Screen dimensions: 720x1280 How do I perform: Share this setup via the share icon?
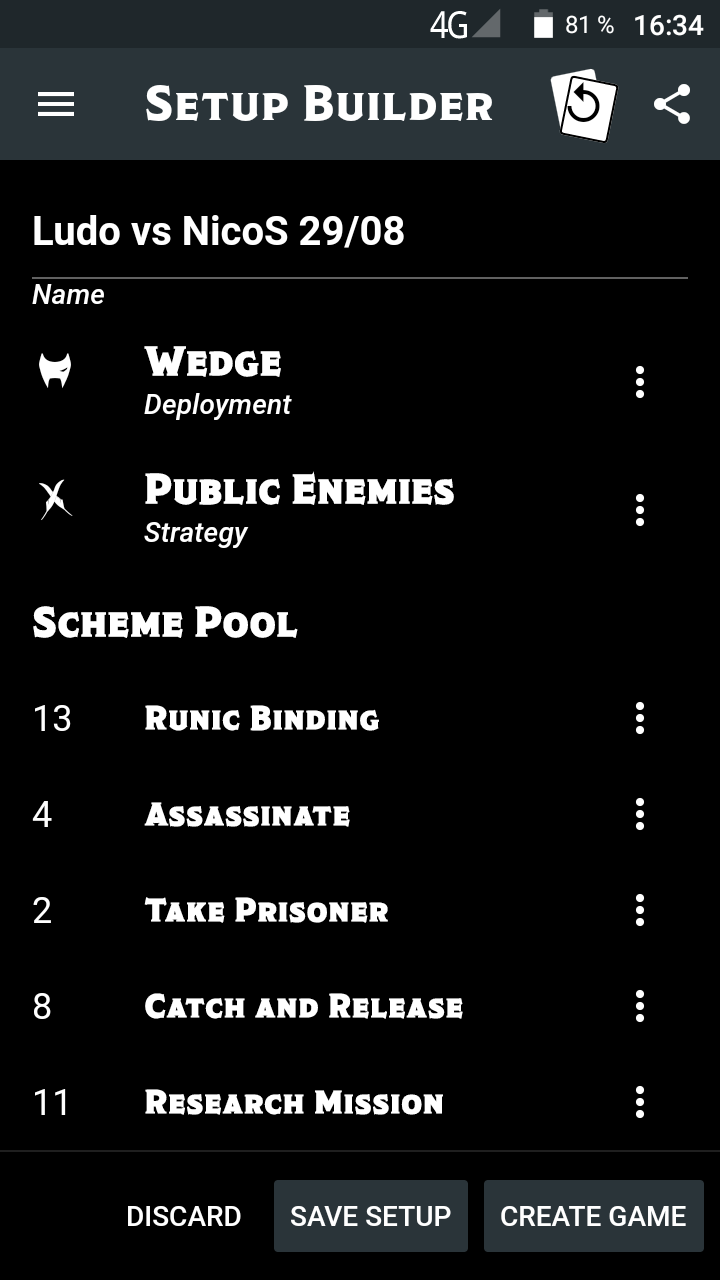673,103
